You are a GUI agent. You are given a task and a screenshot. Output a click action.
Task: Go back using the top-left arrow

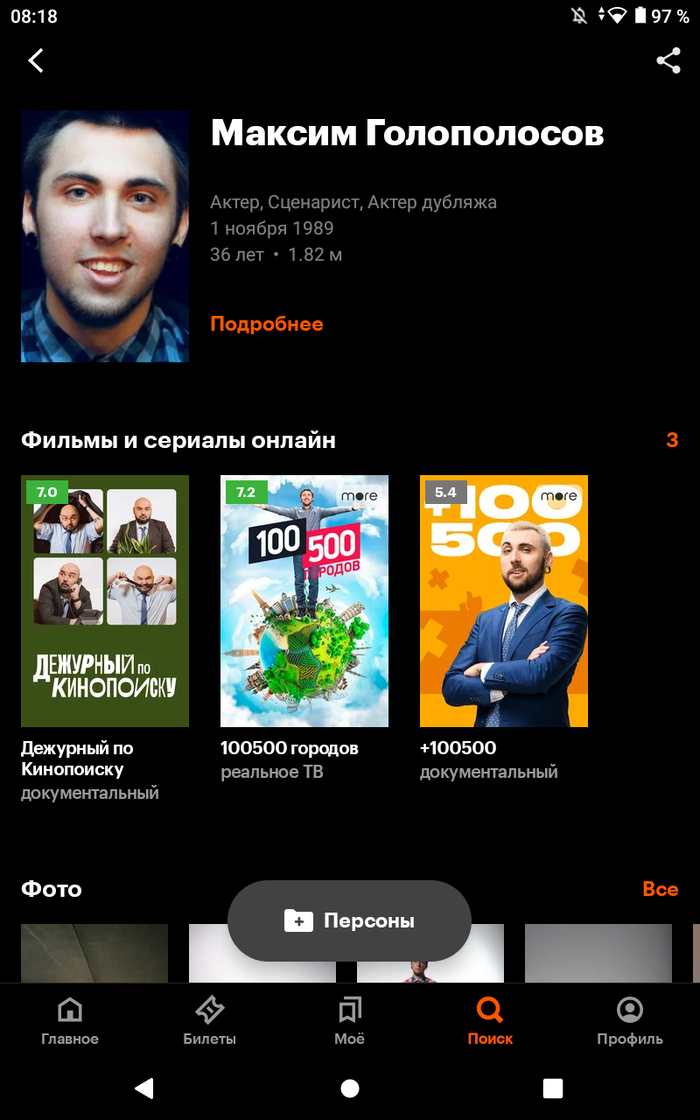(36, 61)
